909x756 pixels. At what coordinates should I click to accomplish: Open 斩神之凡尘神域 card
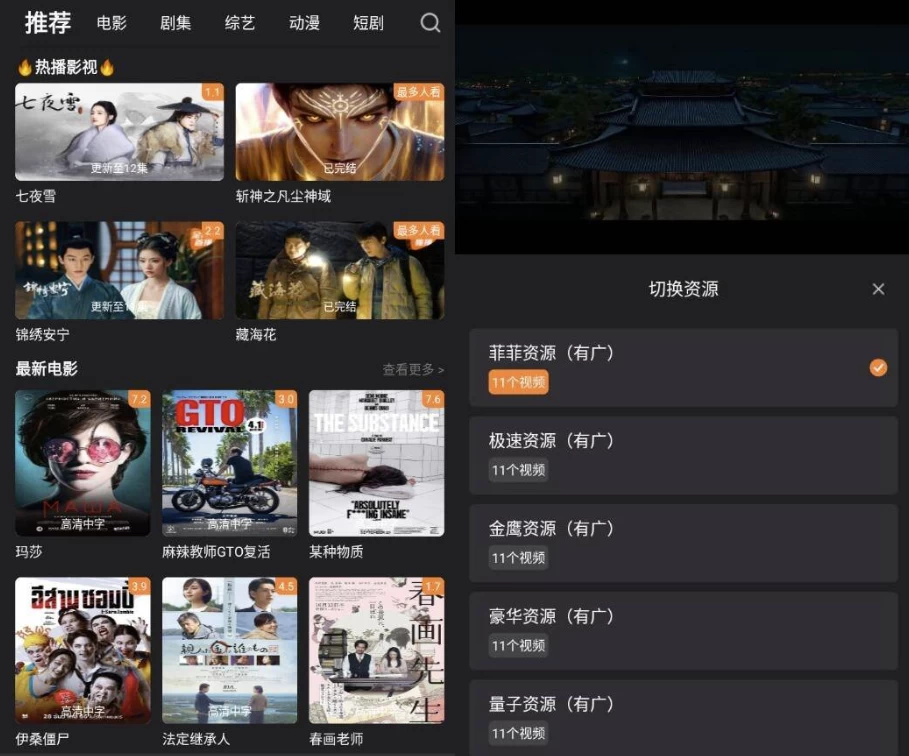click(x=340, y=131)
